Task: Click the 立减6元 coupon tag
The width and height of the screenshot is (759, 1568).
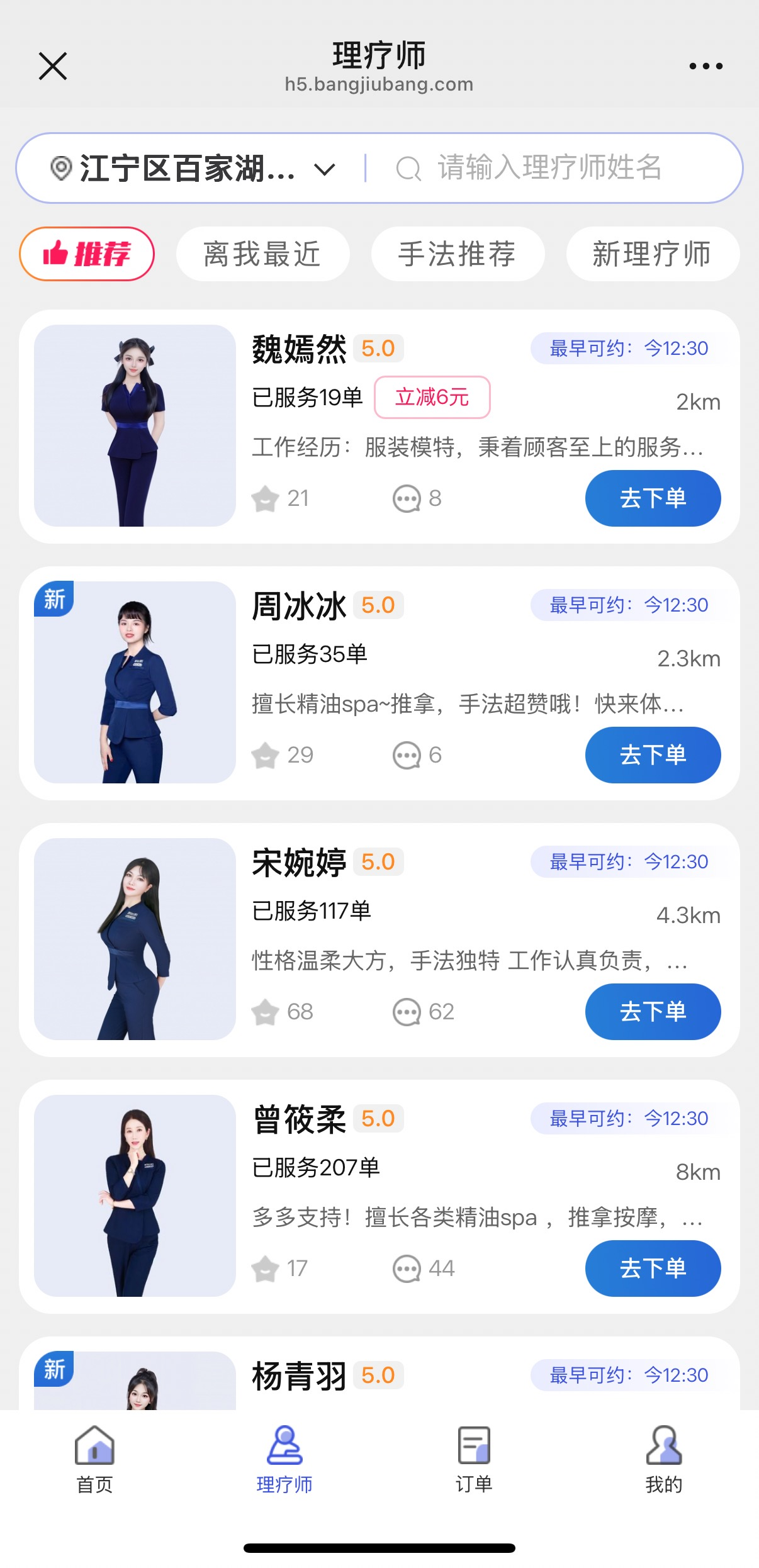Action: (x=434, y=397)
